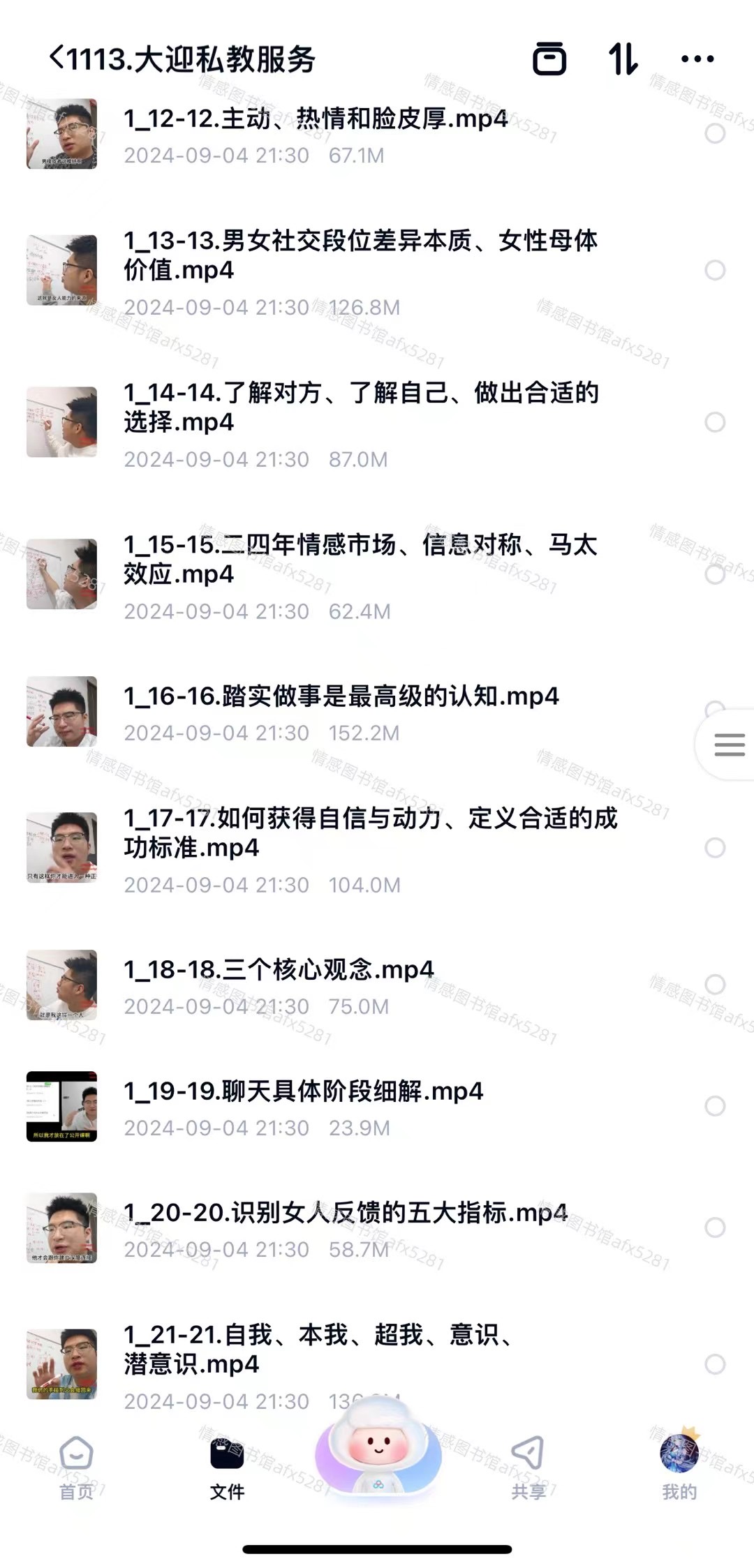Open video 1_14-14.了解对方、了解自己
Screen dimensions: 754x1568
coord(361,407)
